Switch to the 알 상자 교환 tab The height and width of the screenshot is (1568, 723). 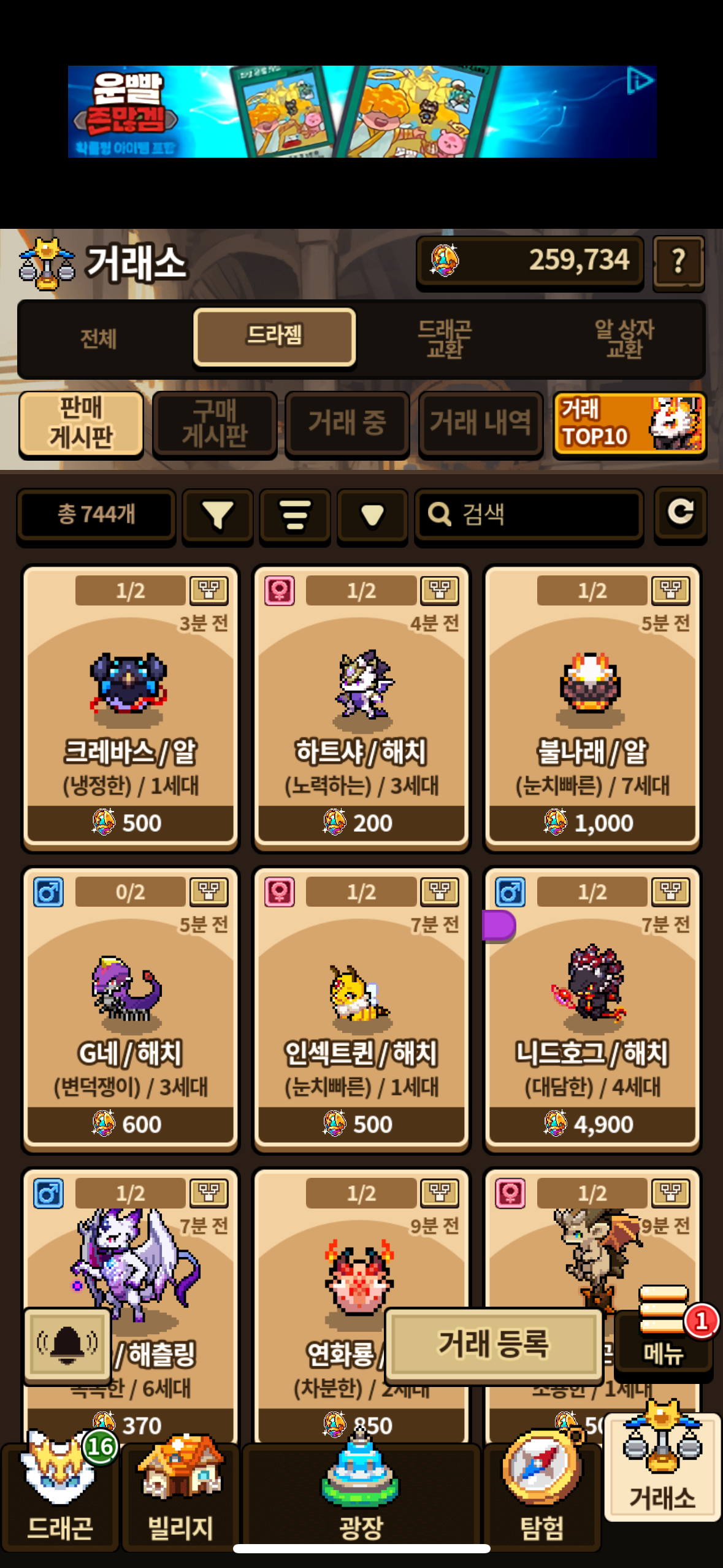[x=624, y=338]
